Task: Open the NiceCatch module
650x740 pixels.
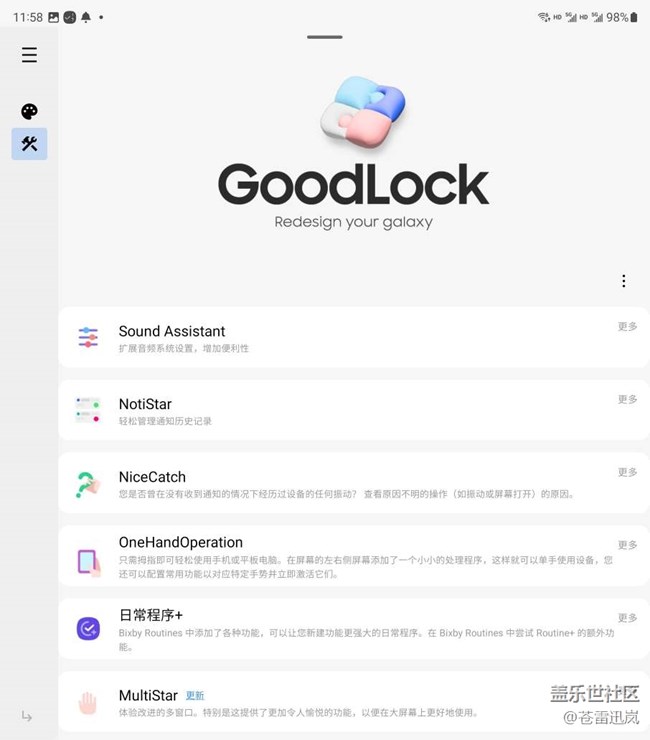Action: coord(152,477)
